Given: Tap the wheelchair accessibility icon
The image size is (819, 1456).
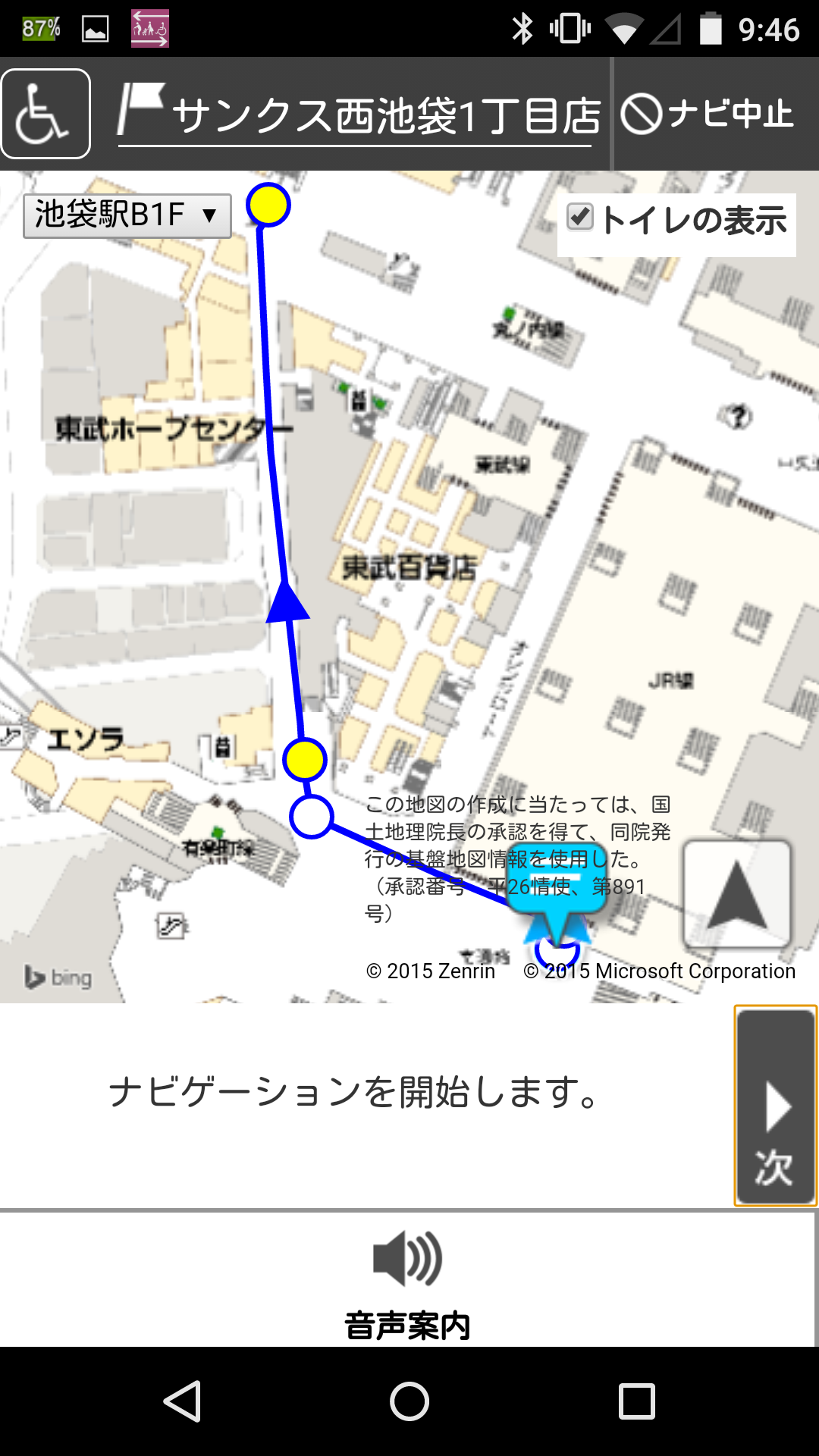Looking at the screenshot, I should pyautogui.click(x=45, y=114).
